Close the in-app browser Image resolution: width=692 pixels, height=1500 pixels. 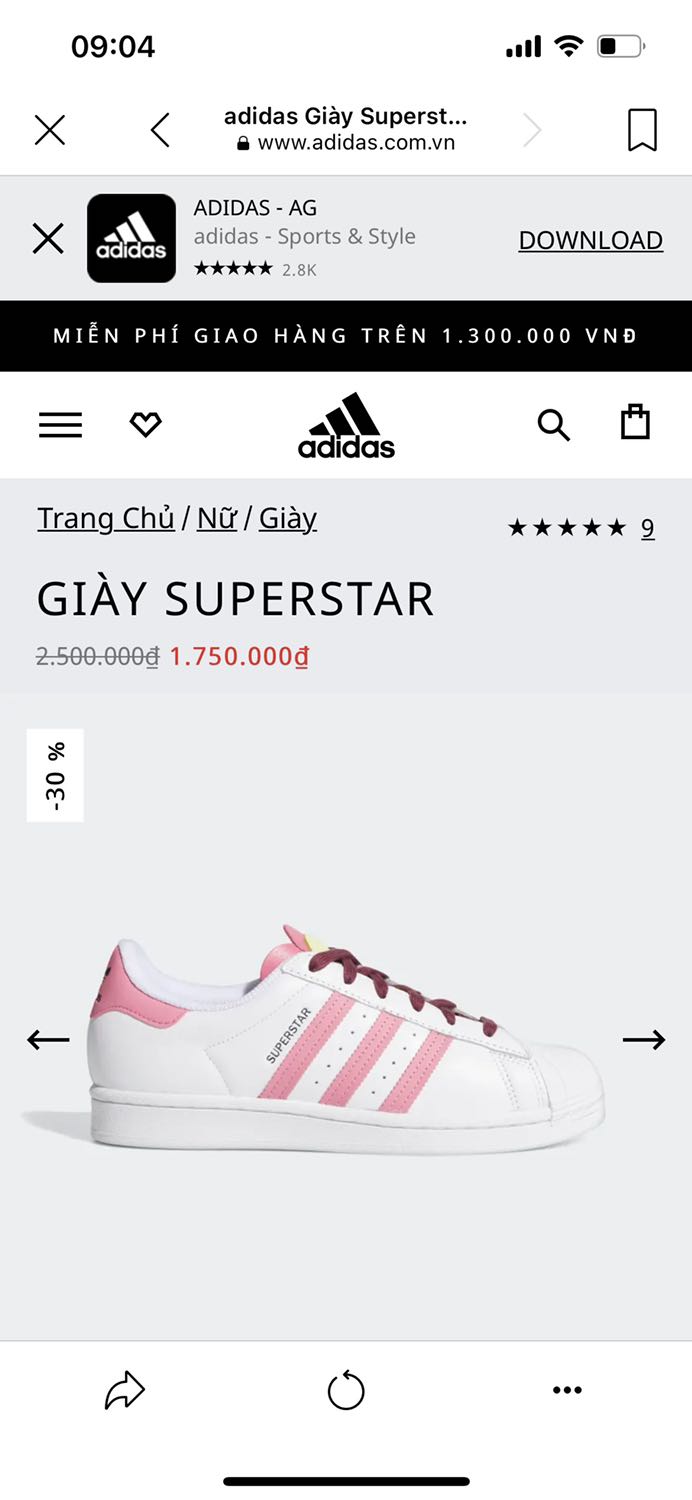click(x=49, y=130)
